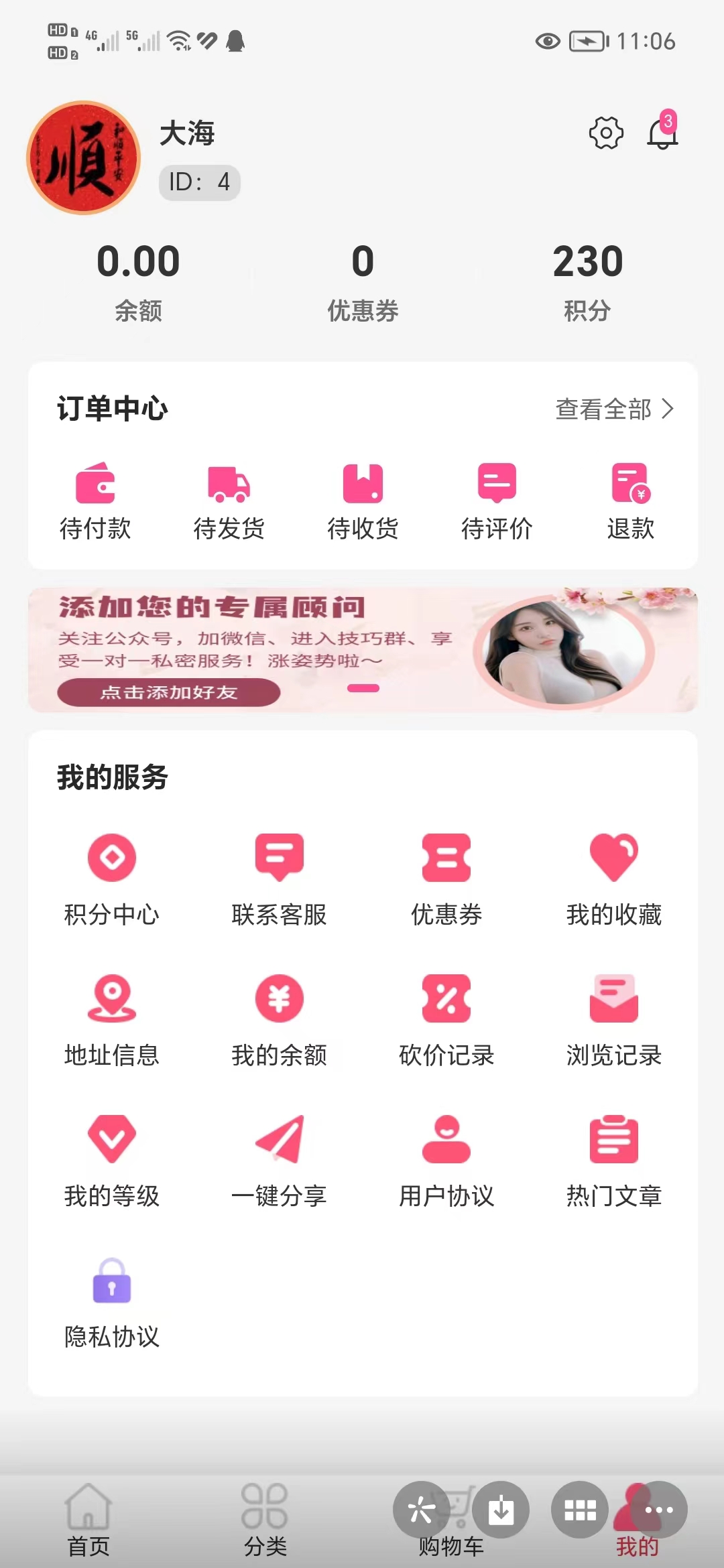View all orders via 查看全部
This screenshot has height=1568, width=724.
pyautogui.click(x=614, y=409)
